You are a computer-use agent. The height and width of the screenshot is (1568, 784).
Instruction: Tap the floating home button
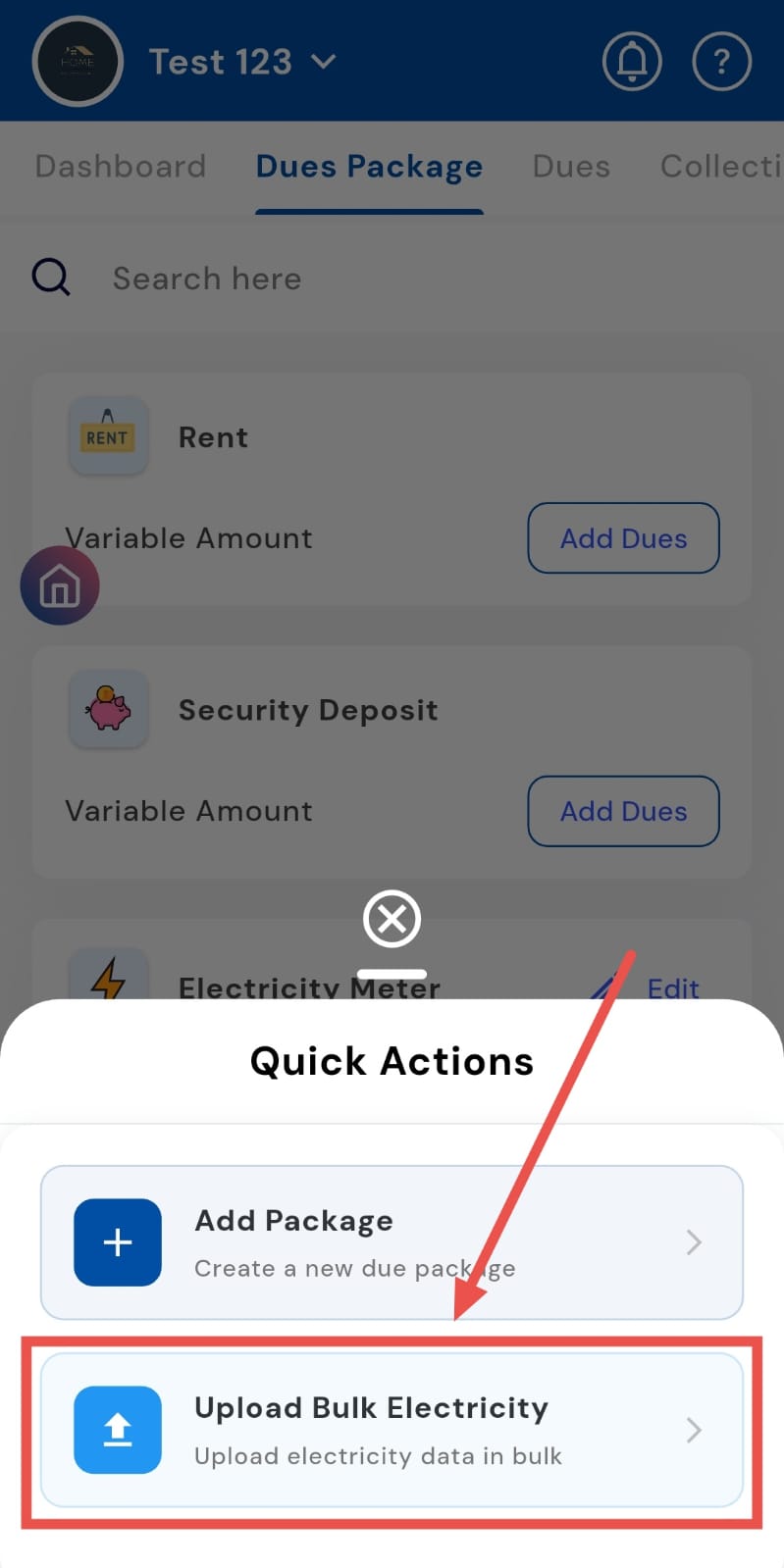coord(60,586)
